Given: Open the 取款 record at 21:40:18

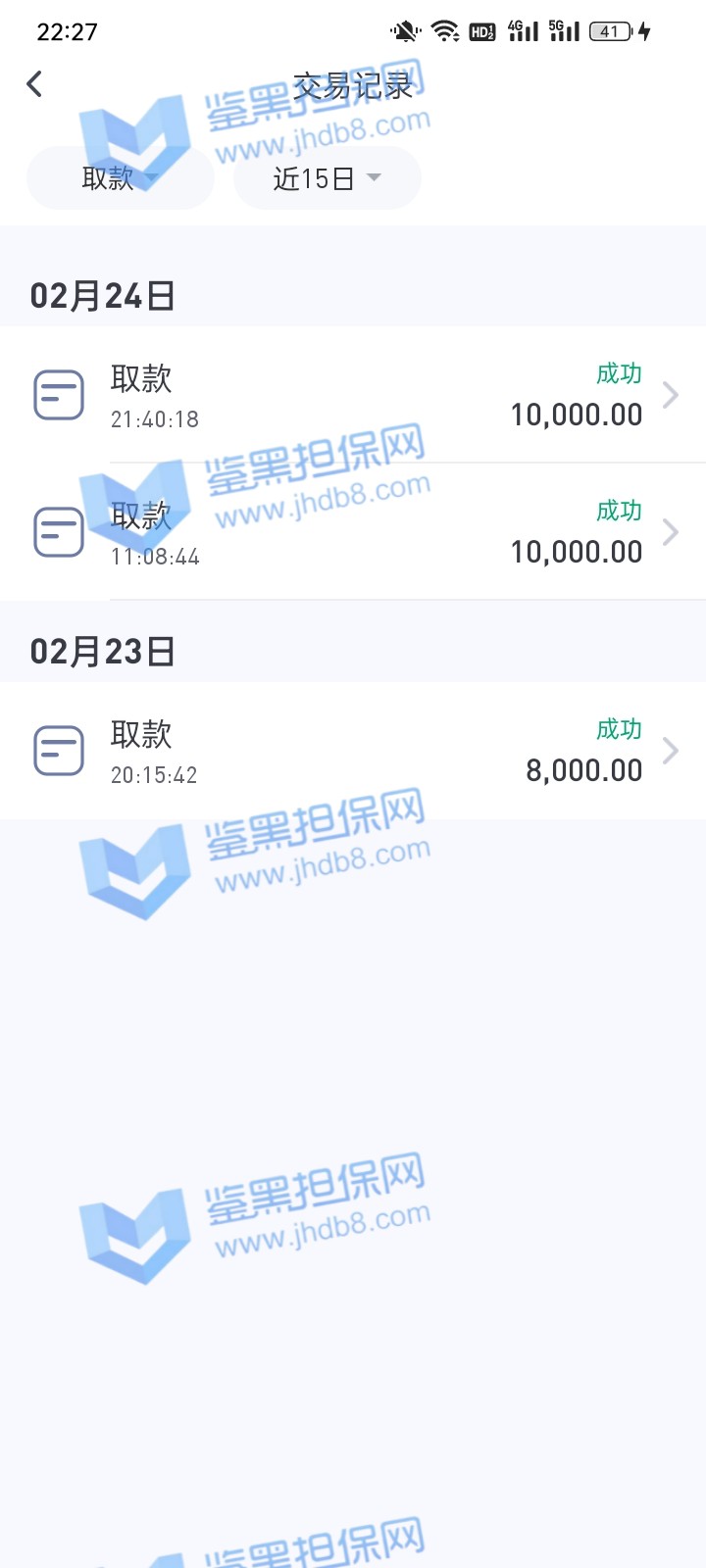Looking at the screenshot, I should click(x=353, y=396).
